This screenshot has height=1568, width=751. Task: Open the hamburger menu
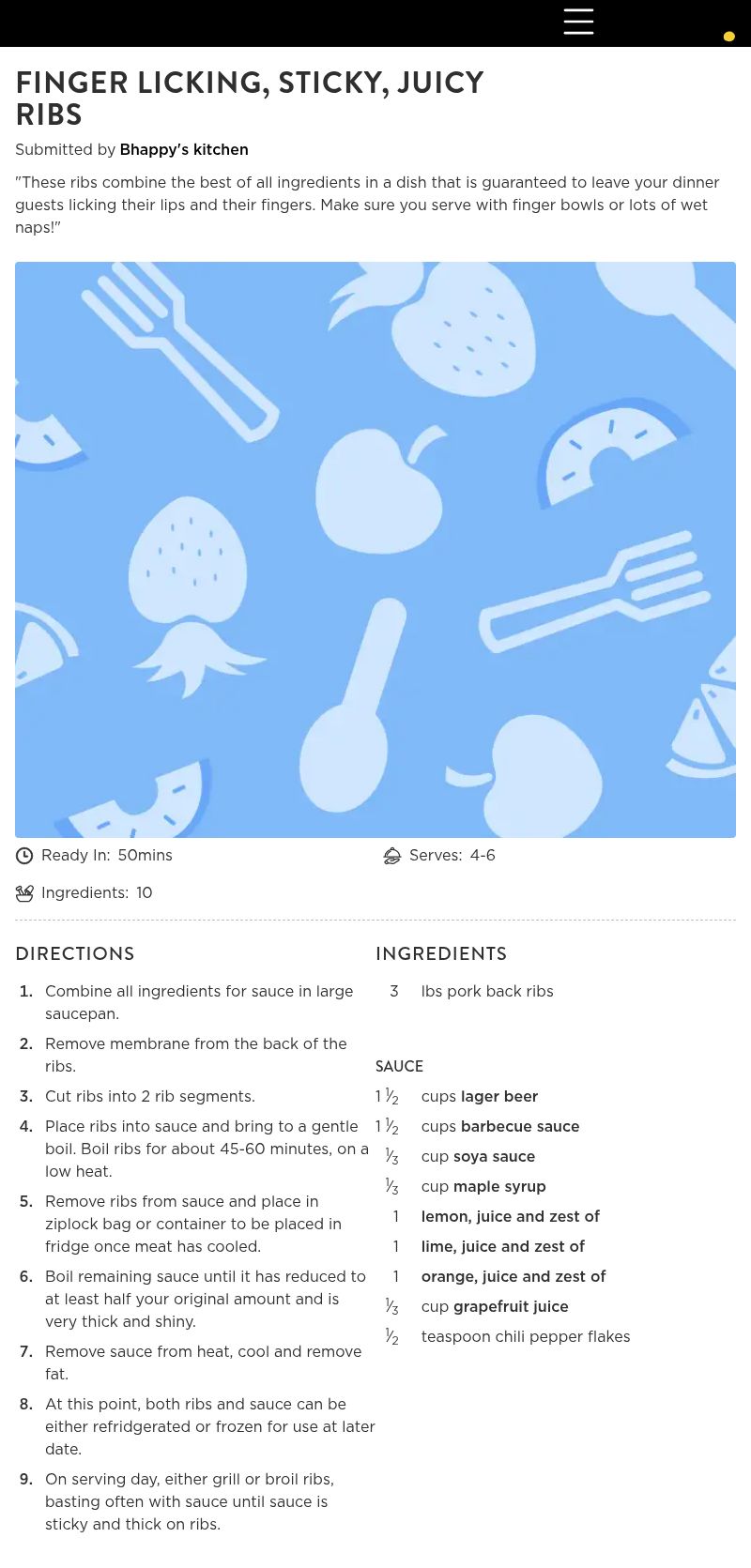point(578,22)
